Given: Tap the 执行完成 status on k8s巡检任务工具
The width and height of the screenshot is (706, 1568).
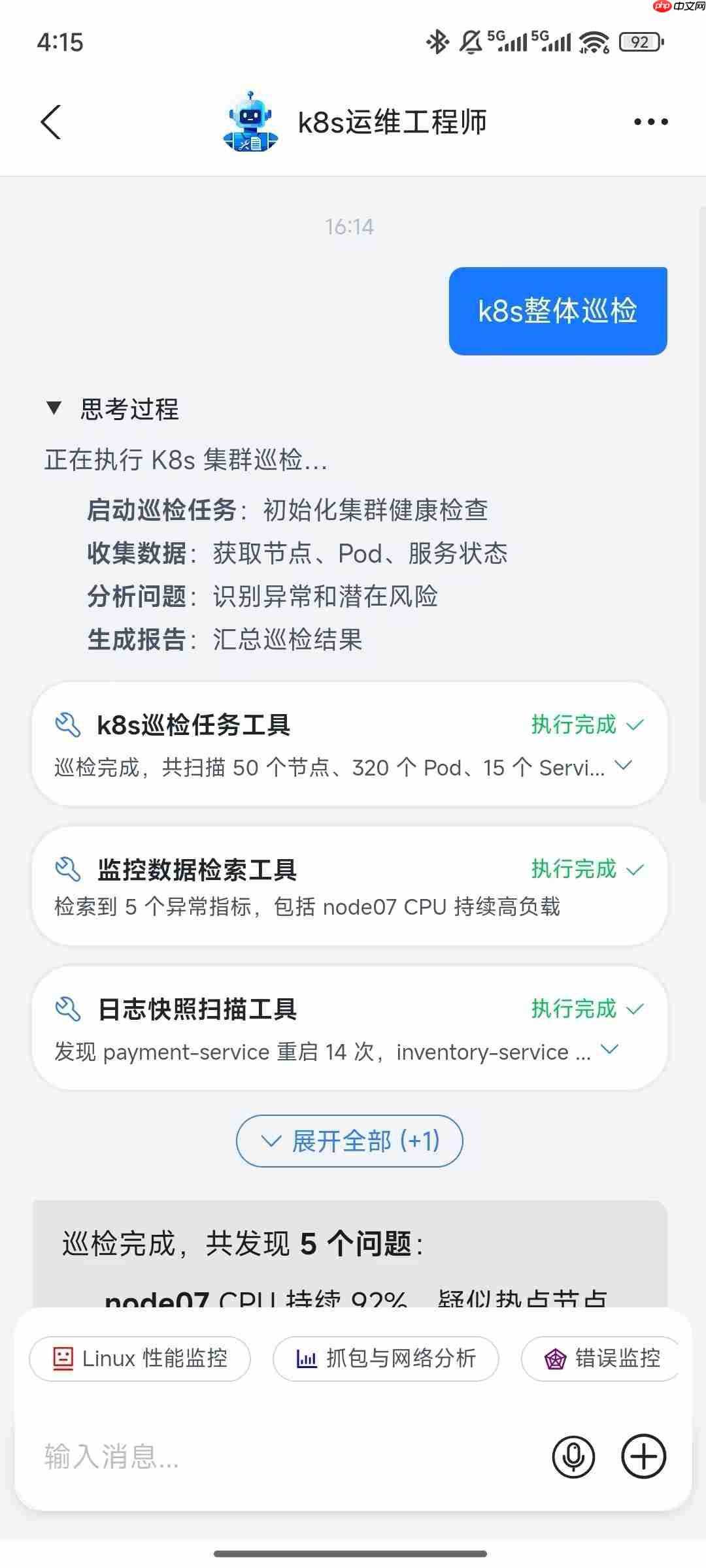Looking at the screenshot, I should pyautogui.click(x=573, y=723).
